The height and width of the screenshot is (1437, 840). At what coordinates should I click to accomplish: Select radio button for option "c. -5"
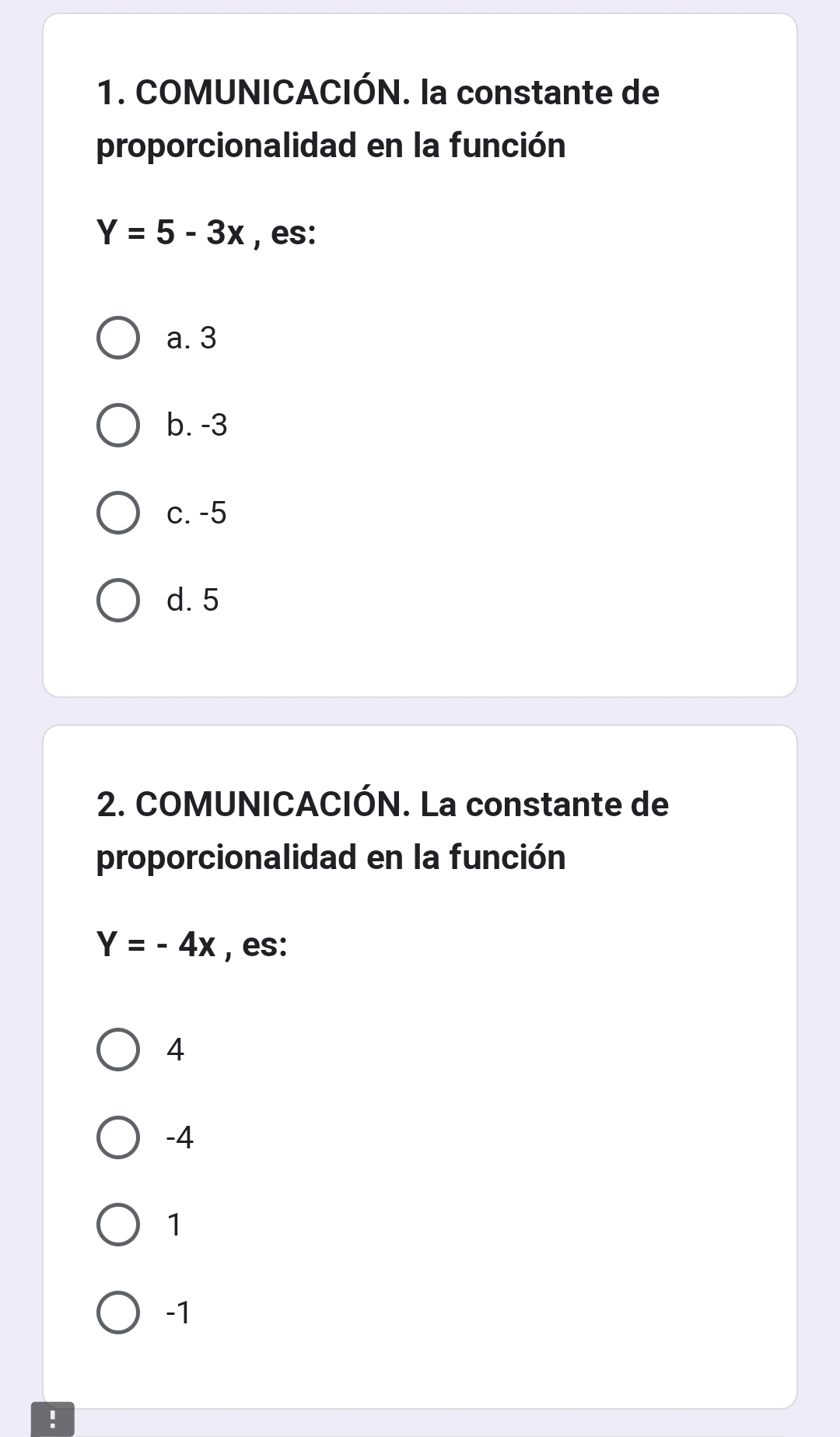(118, 513)
